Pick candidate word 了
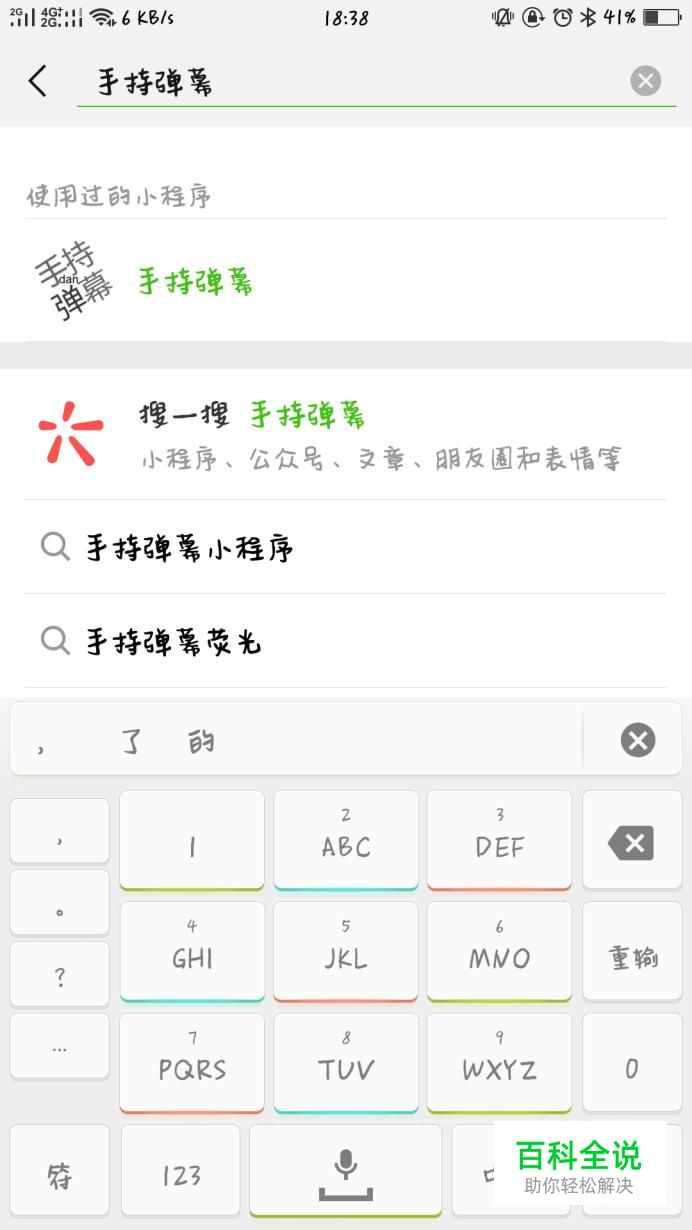Screen dimensions: 692x1230 click(132, 741)
